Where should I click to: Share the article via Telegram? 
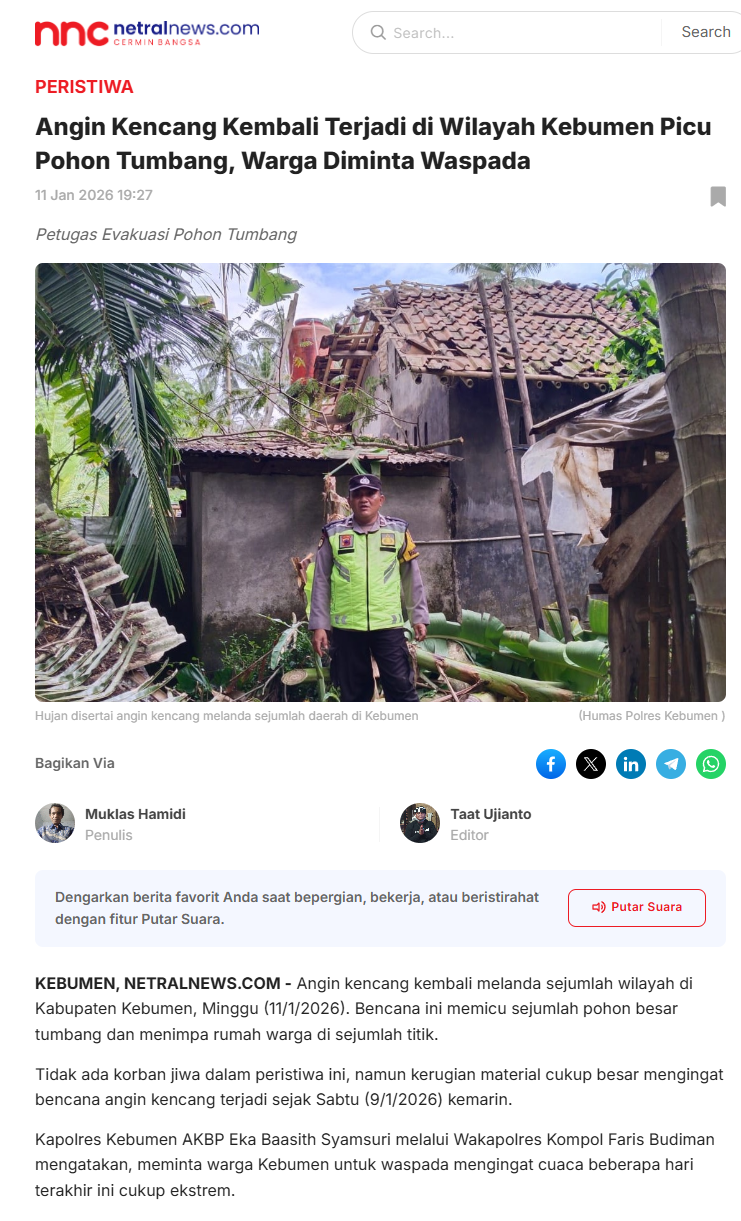coord(671,764)
